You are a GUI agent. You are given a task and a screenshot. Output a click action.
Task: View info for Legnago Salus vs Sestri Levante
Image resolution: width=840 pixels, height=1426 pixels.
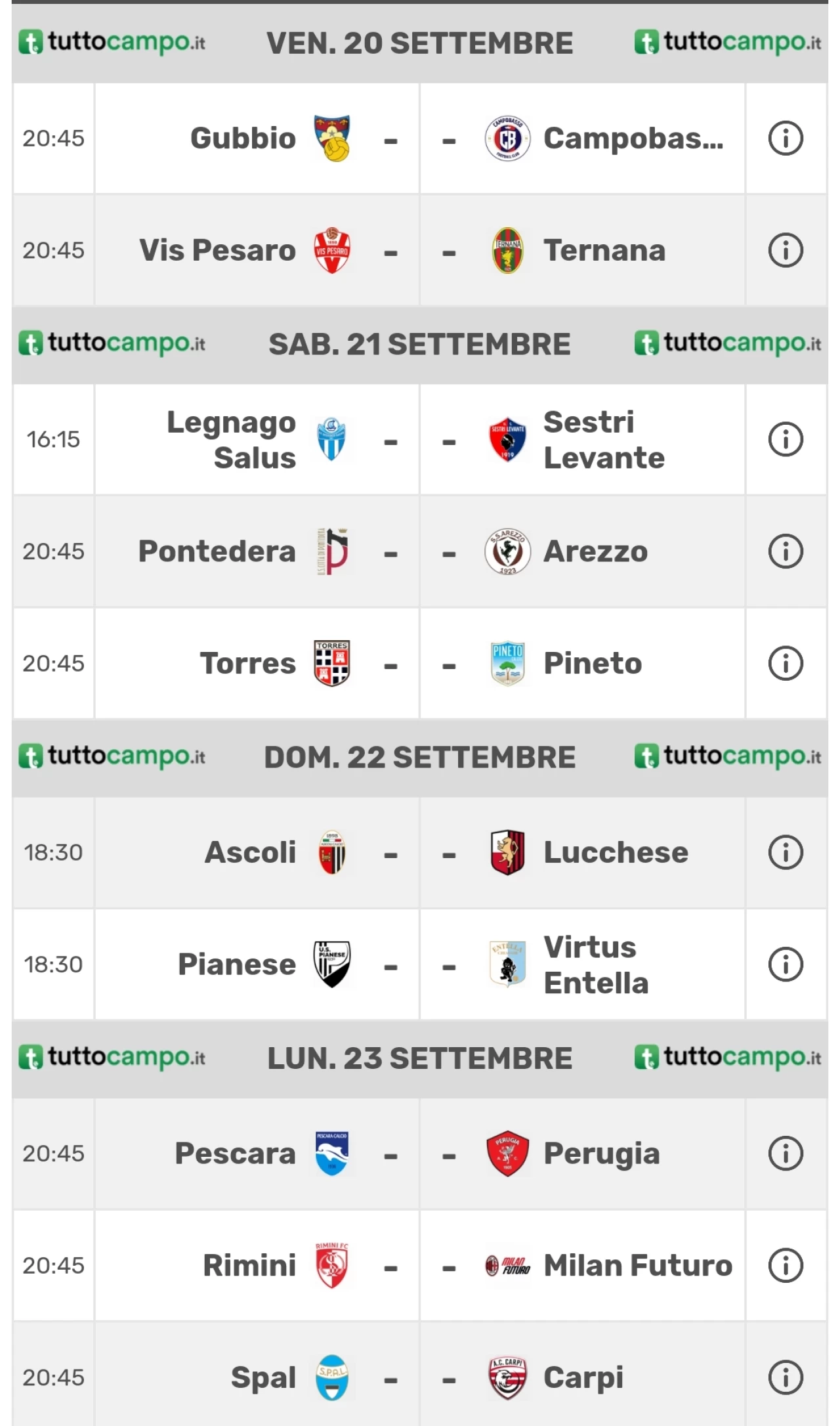pyautogui.click(x=786, y=439)
